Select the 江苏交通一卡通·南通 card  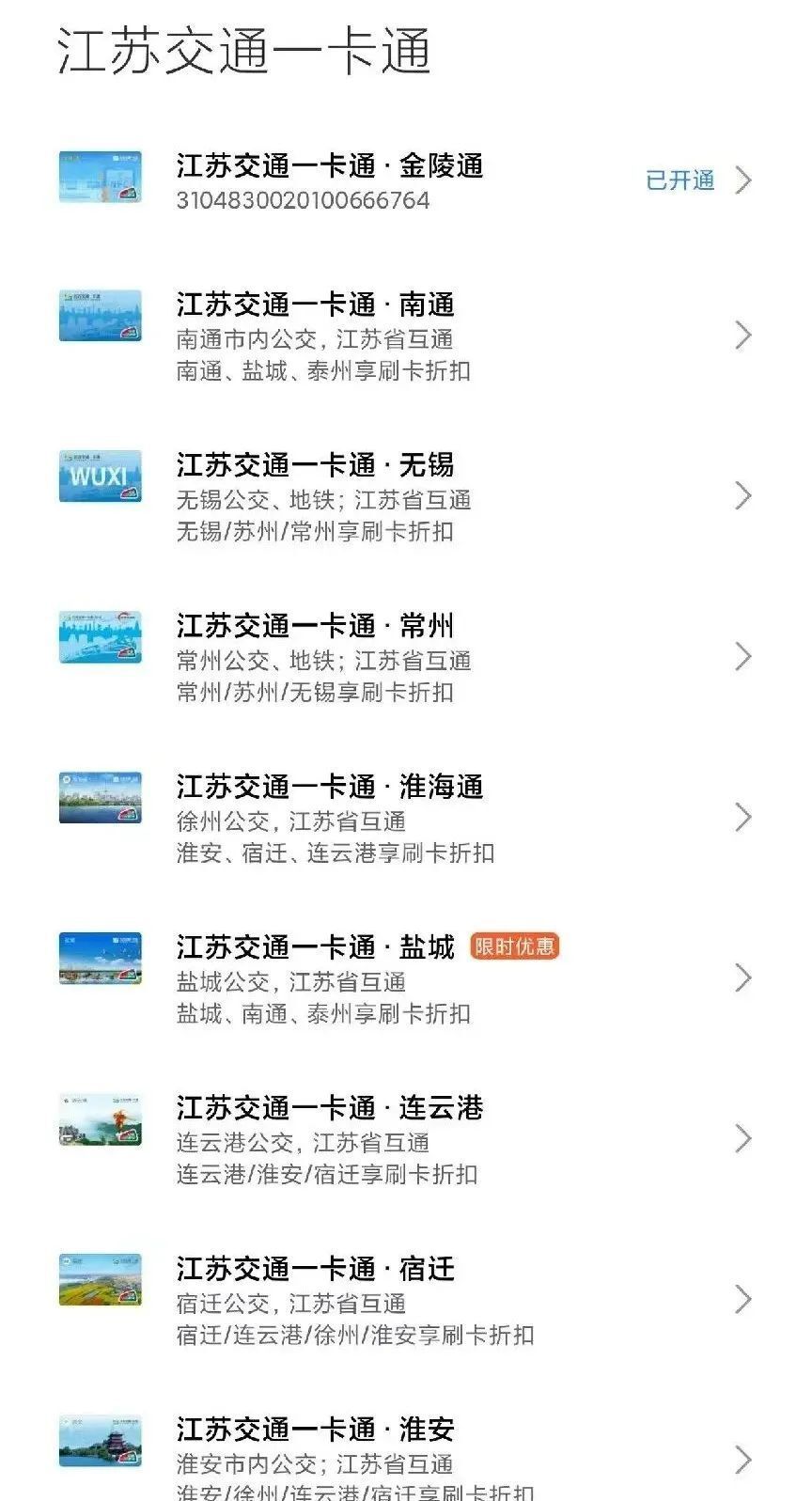404,336
